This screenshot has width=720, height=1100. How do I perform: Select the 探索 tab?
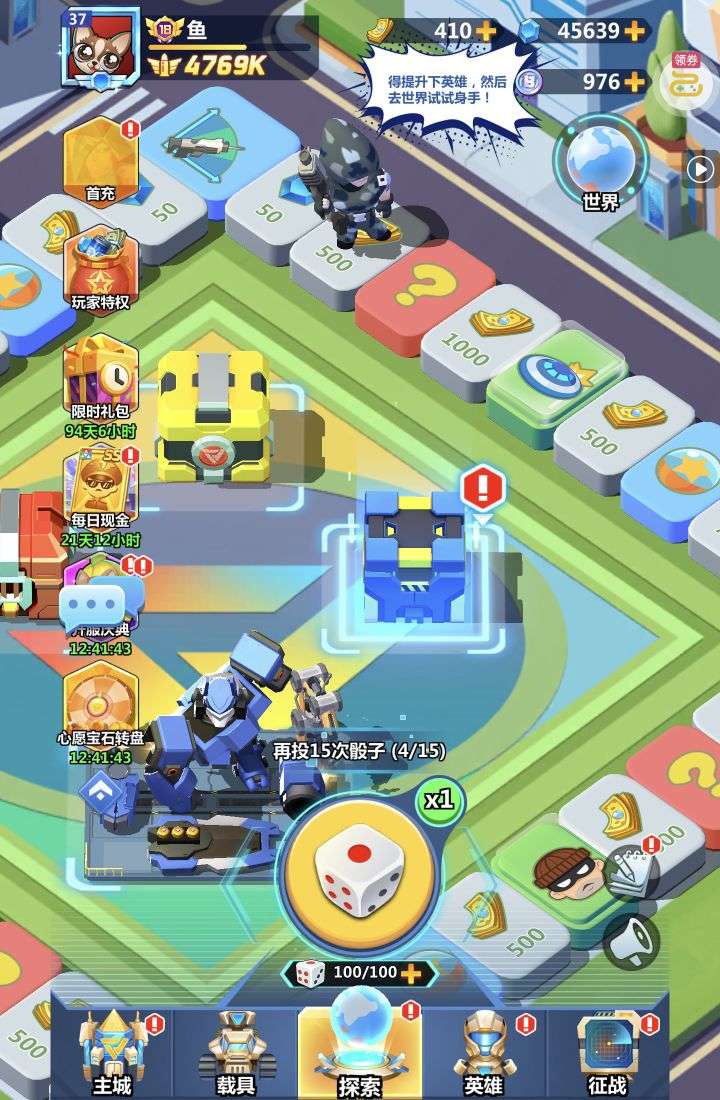point(359,1050)
